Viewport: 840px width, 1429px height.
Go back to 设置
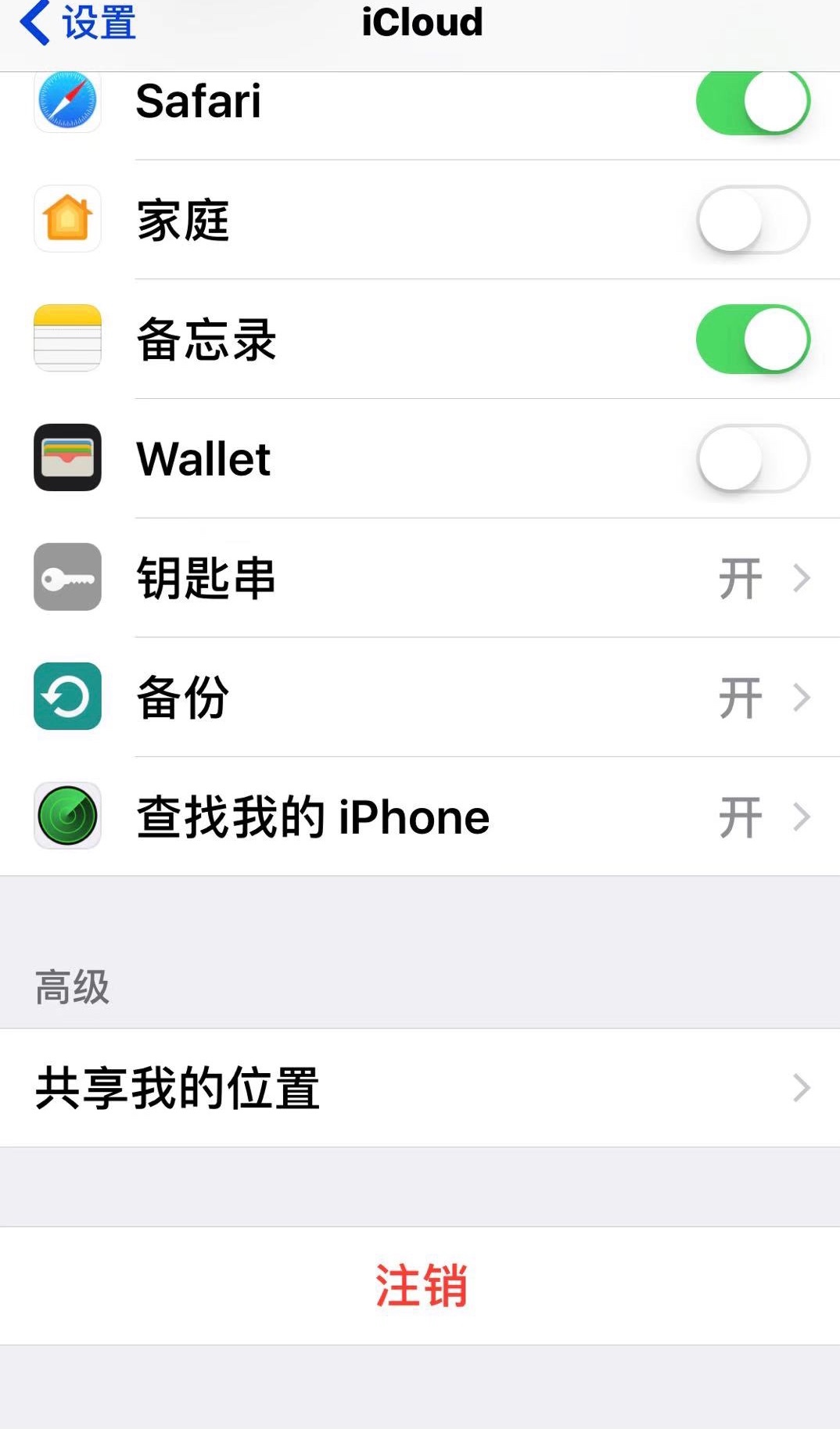point(78,23)
